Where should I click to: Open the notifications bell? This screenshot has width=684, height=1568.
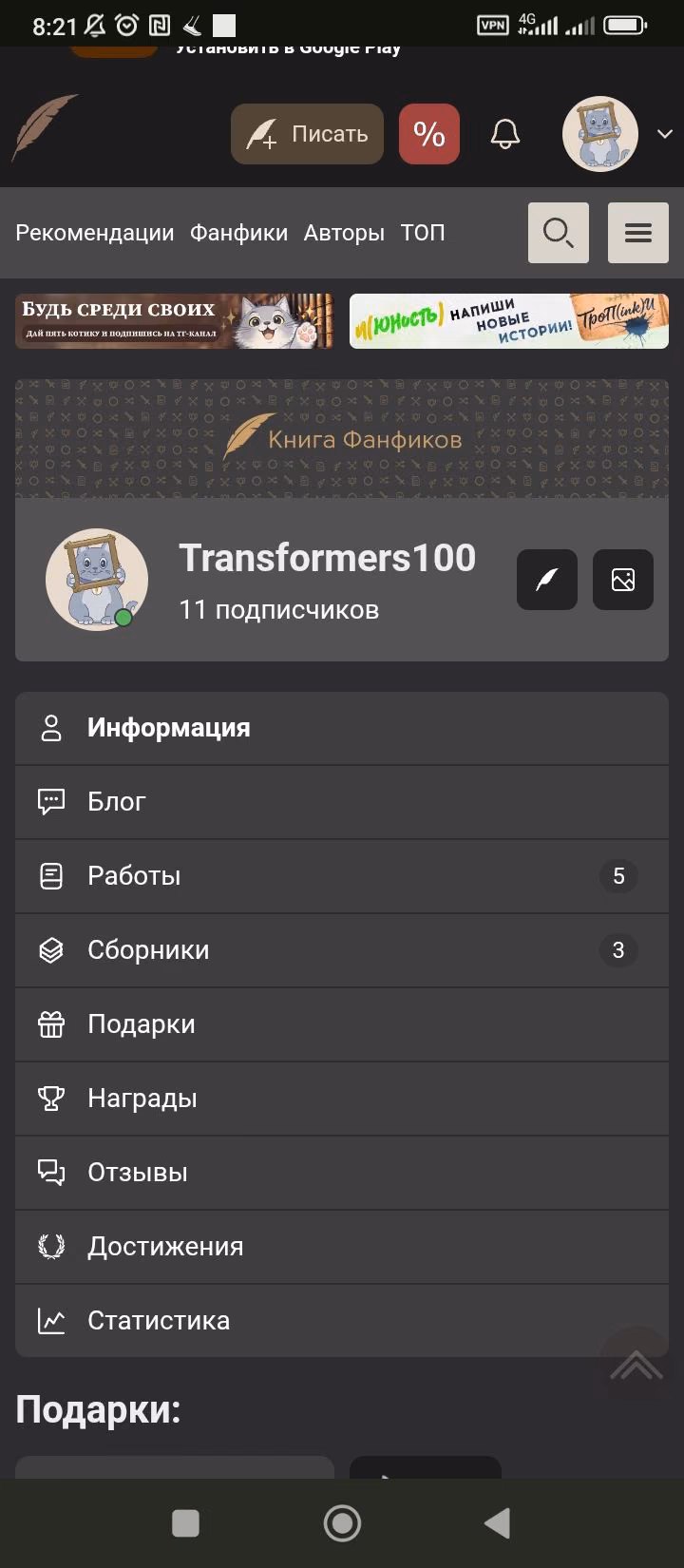[x=505, y=134]
